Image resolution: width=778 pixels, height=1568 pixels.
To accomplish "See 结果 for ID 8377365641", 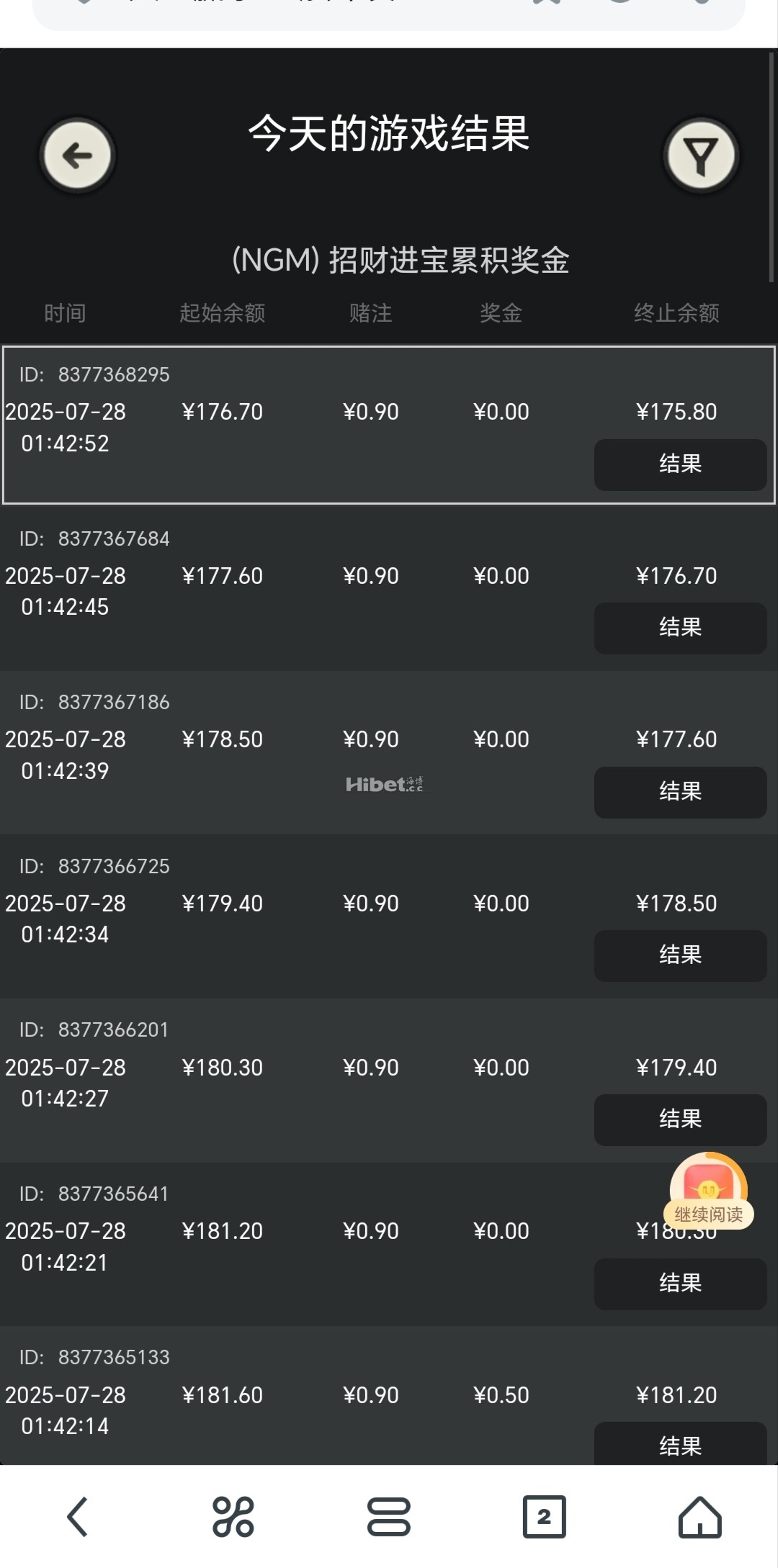I will coord(680,1284).
